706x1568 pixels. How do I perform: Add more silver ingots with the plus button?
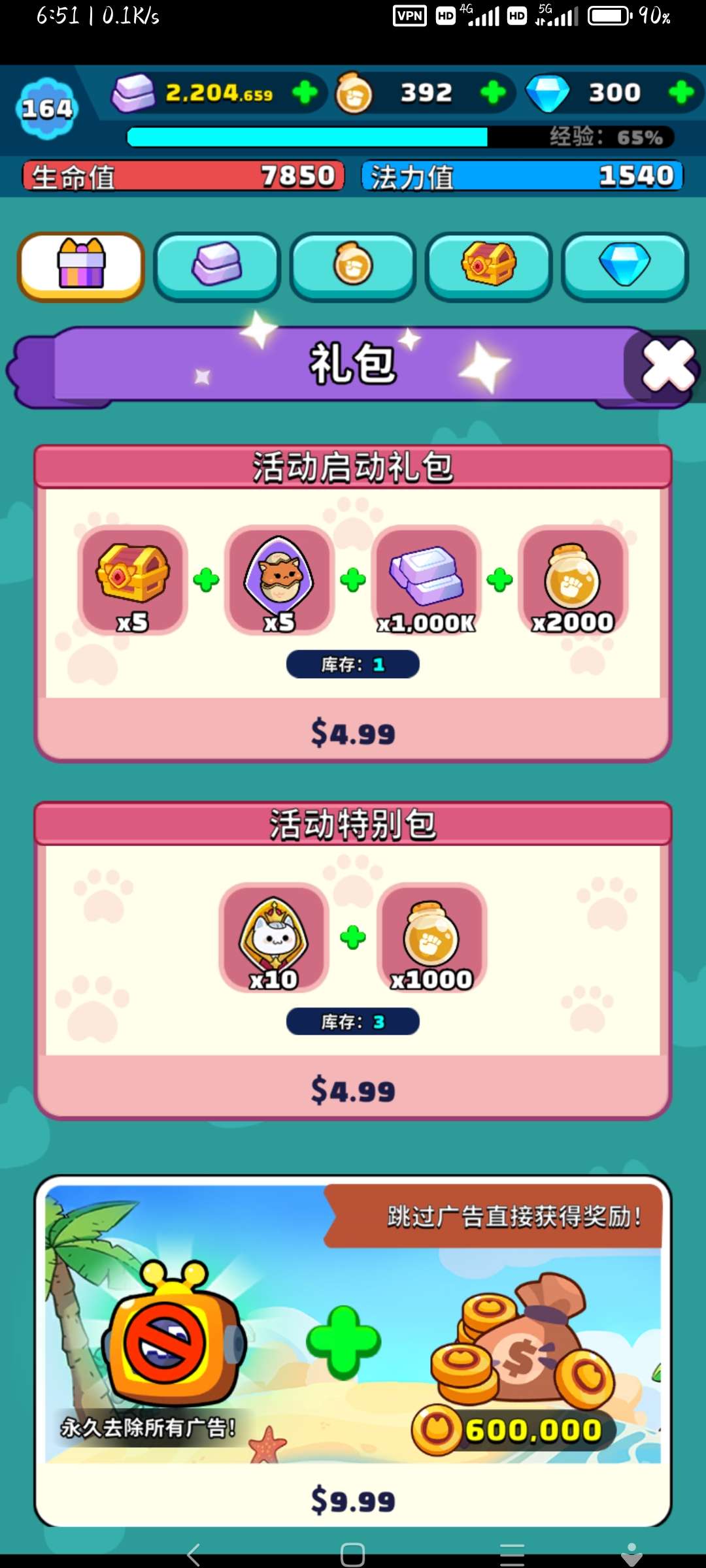(x=305, y=93)
